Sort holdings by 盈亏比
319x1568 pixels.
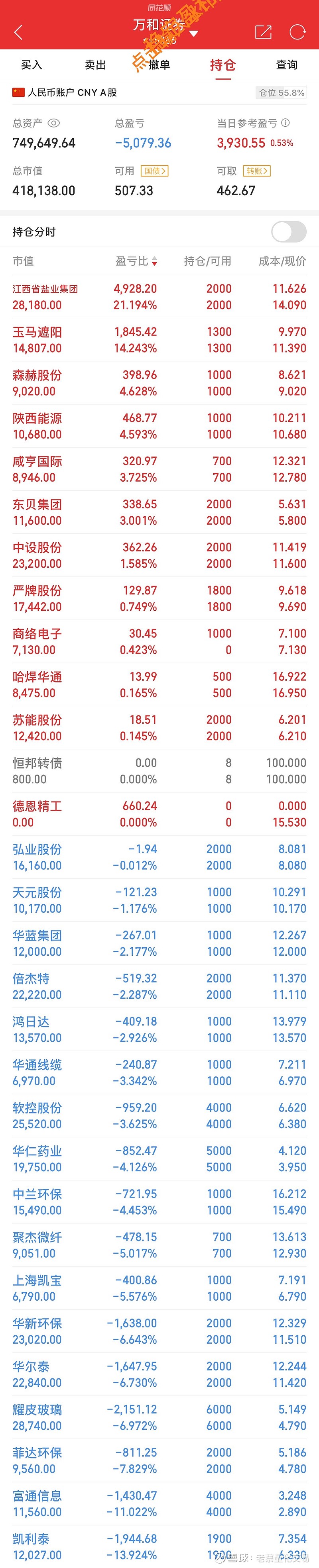(x=136, y=261)
